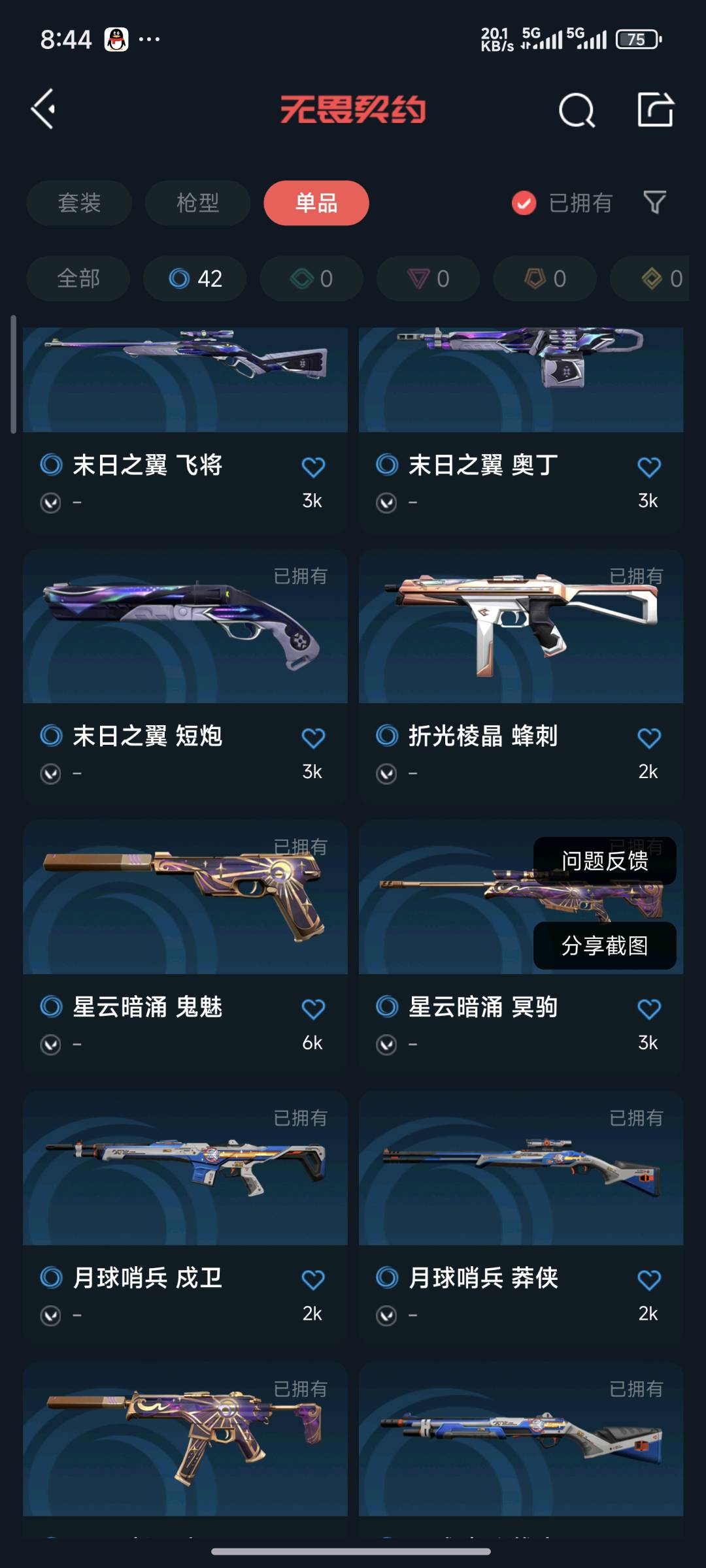Image resolution: width=706 pixels, height=1568 pixels.
Task: Go back using the top-left arrow
Action: coord(44,108)
